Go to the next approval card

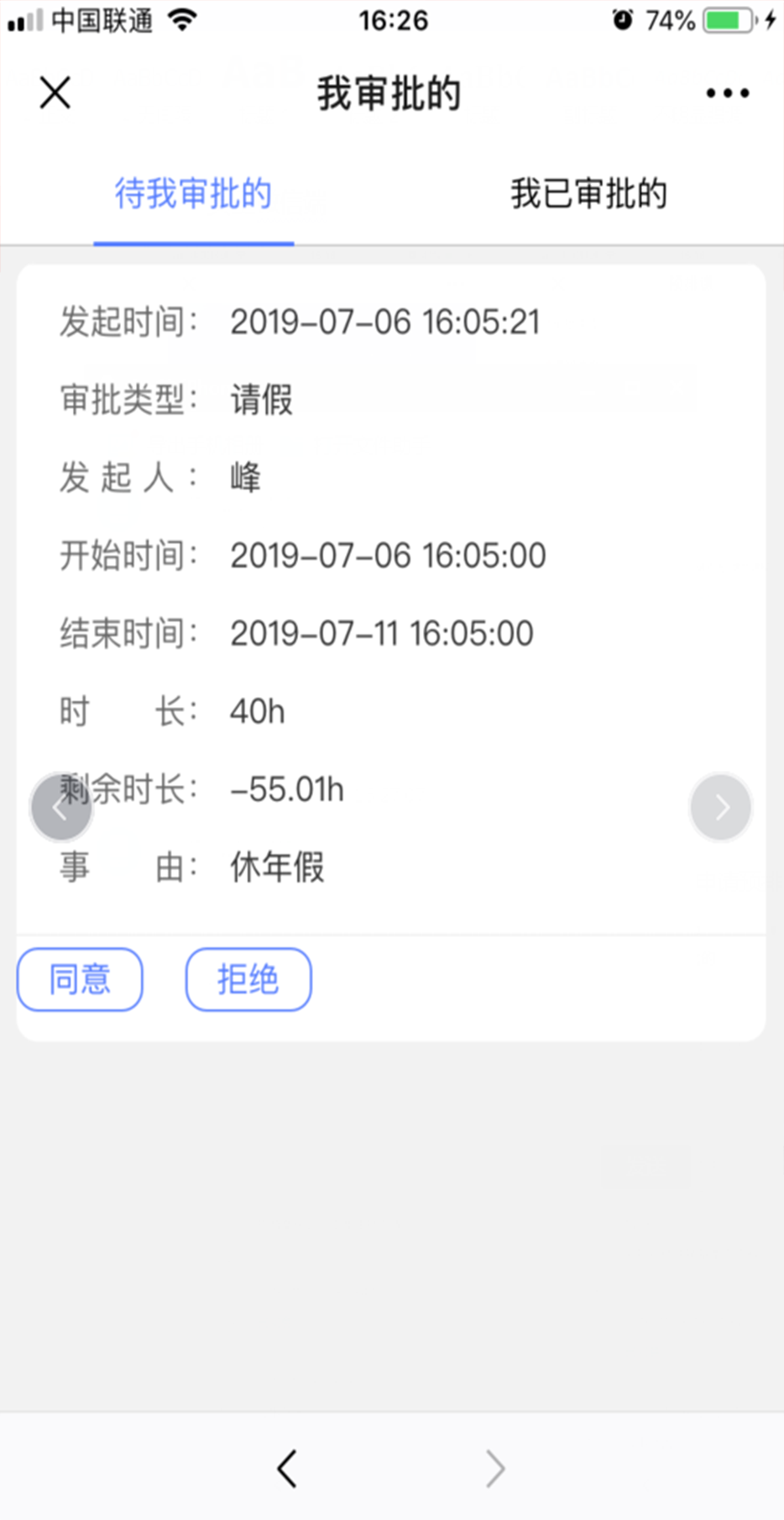coord(720,807)
